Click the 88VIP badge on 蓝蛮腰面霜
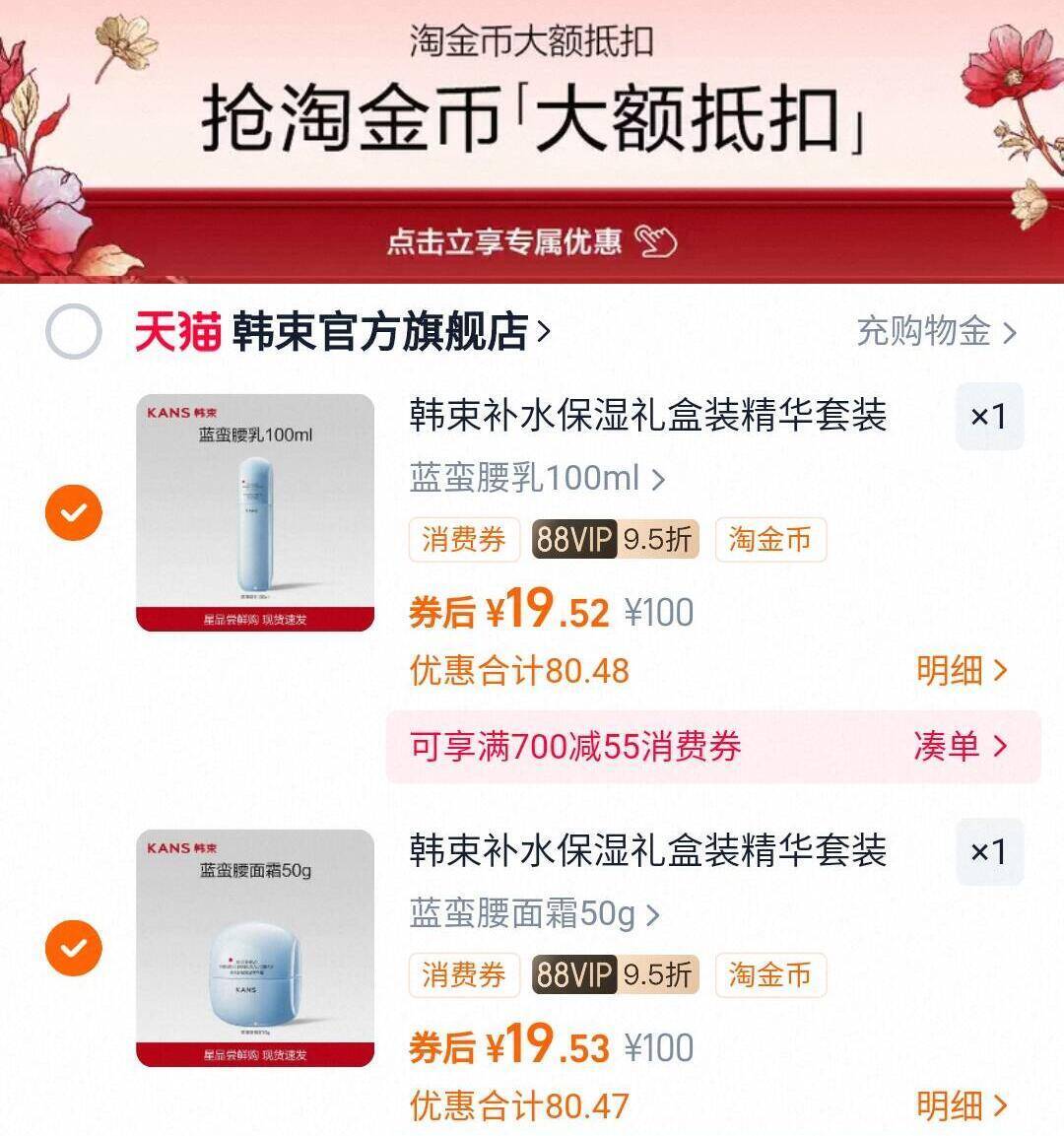Viewport: 1064px width, 1136px height. pos(615,975)
